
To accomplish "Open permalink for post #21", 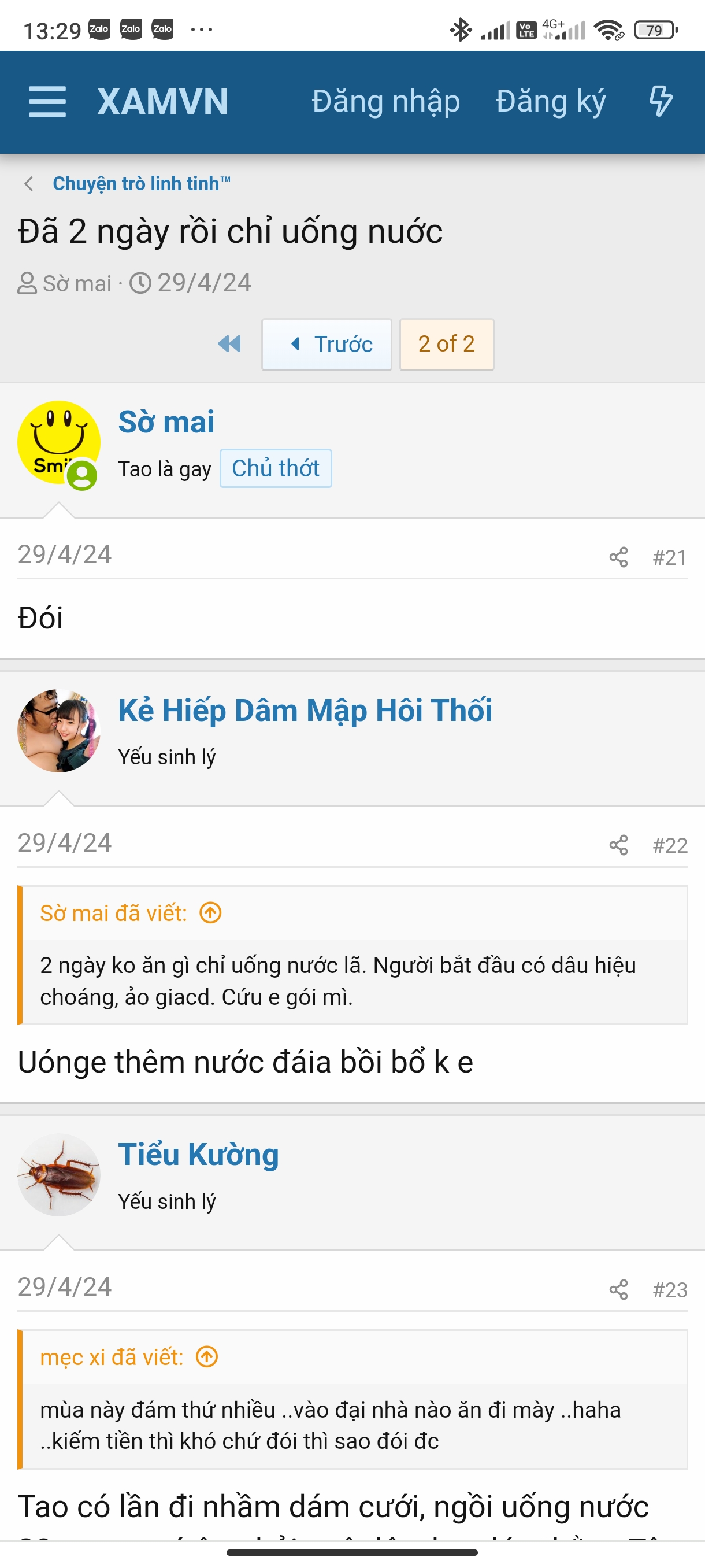I will pyautogui.click(x=669, y=557).
